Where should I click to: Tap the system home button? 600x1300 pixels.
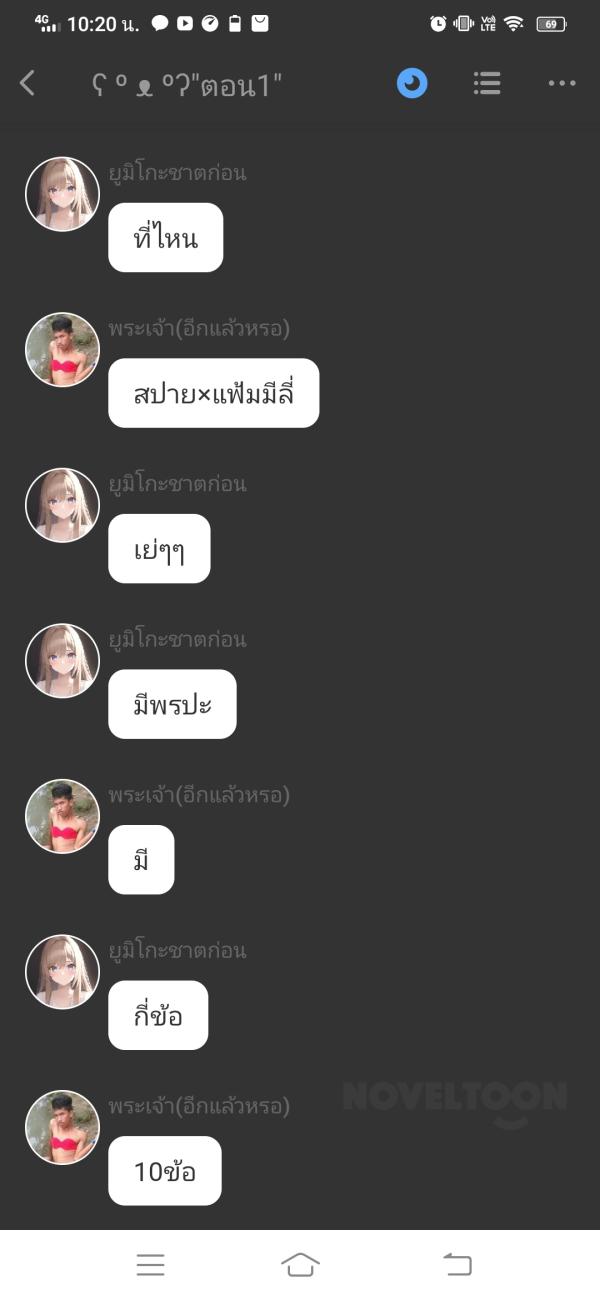click(300, 1264)
